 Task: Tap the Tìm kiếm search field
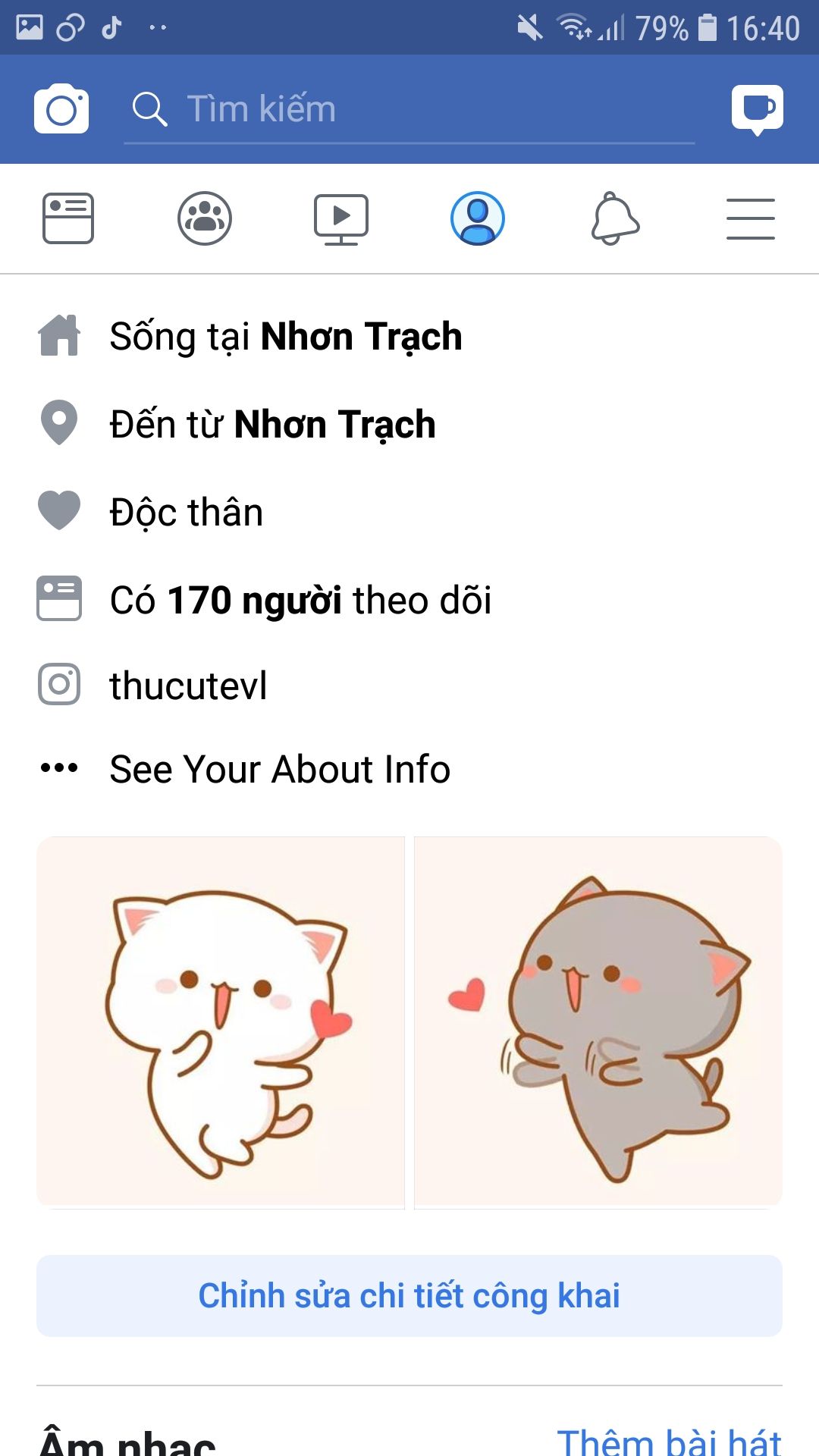pyautogui.click(x=409, y=110)
